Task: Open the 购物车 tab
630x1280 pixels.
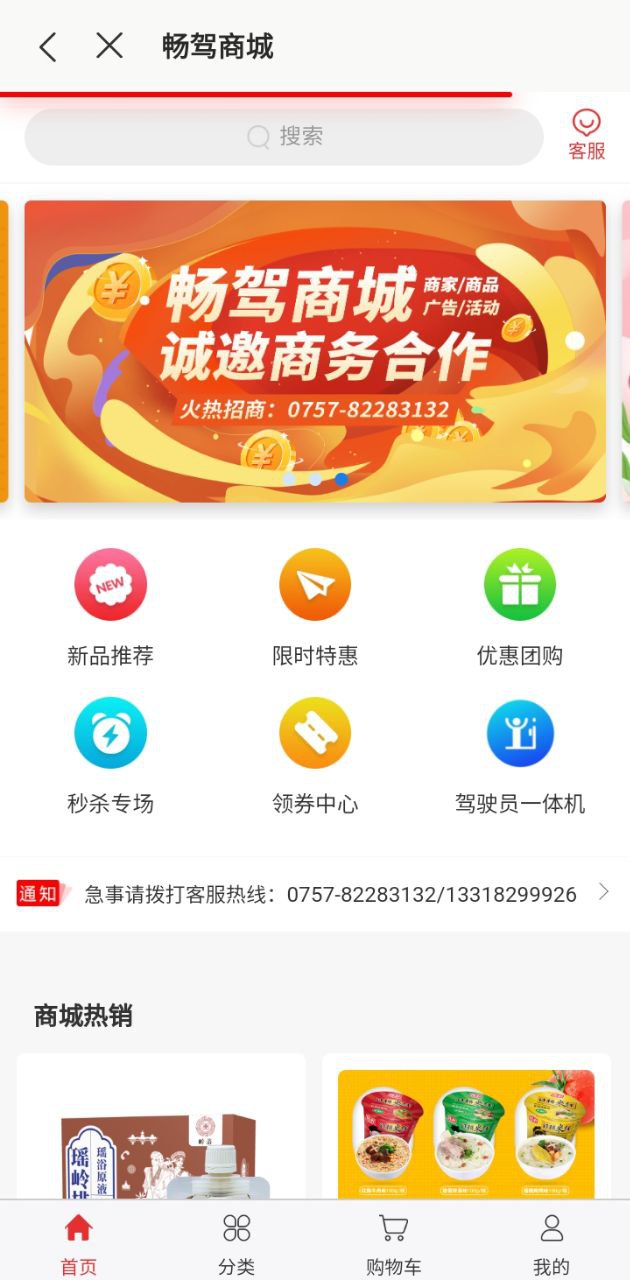Action: click(393, 1243)
